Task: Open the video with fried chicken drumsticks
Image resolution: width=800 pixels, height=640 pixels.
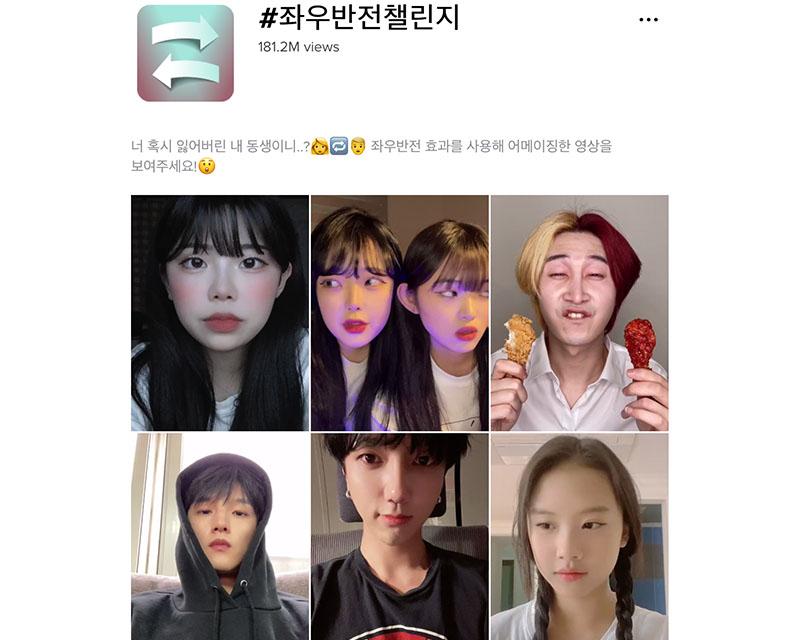Action: point(579,312)
